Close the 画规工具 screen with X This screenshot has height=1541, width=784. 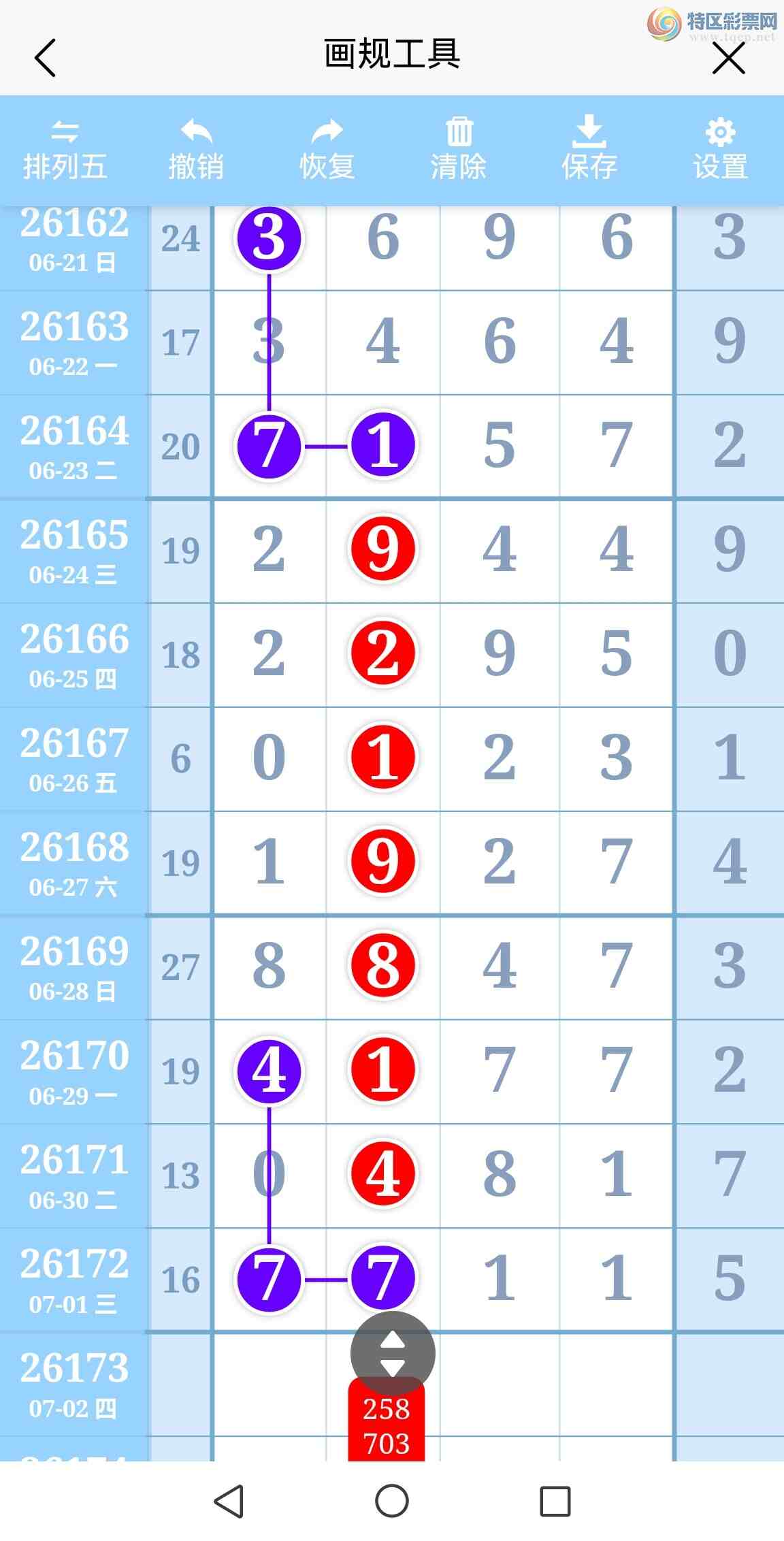pyautogui.click(x=729, y=58)
